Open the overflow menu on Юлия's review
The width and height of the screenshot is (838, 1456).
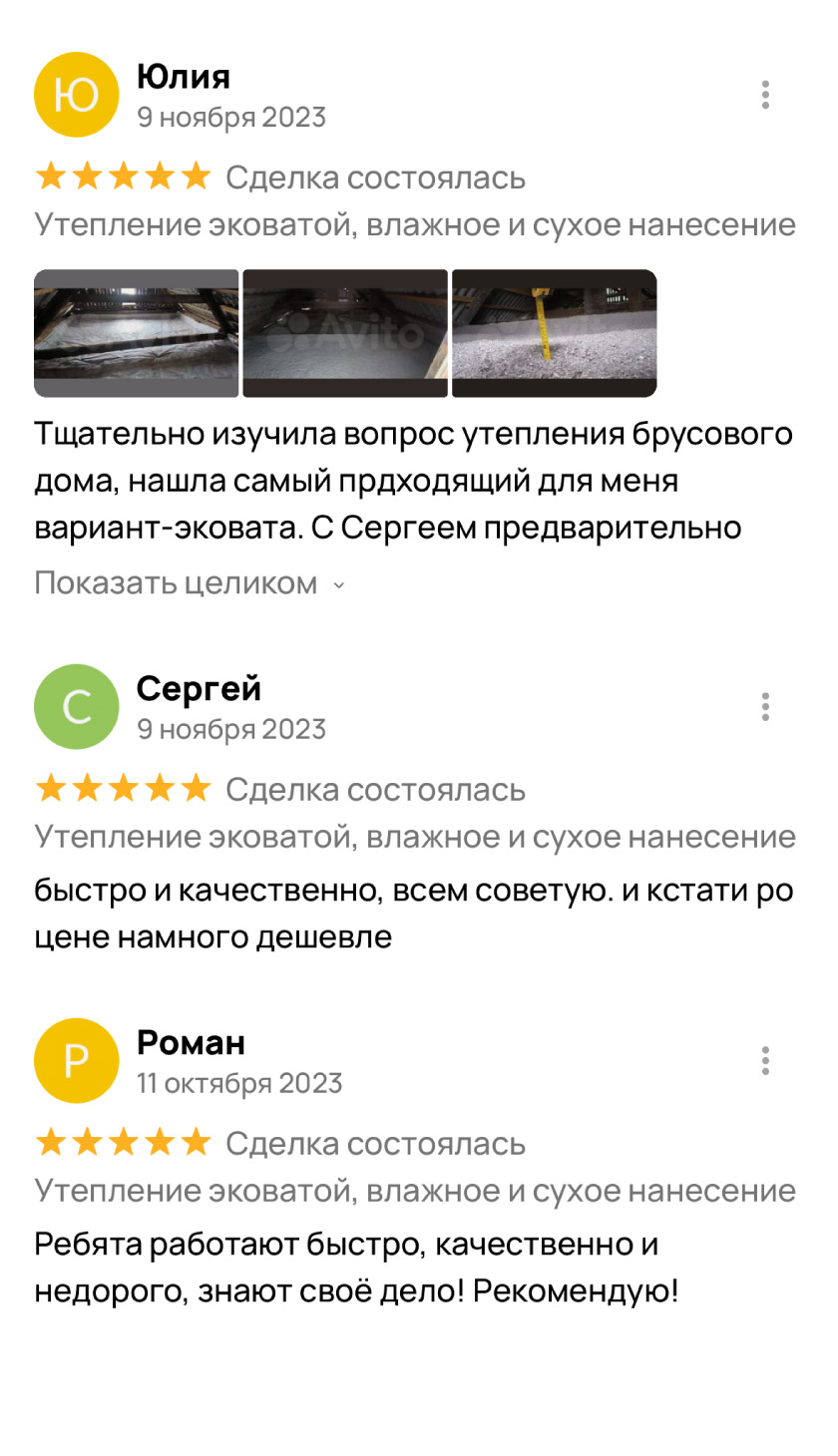tap(765, 95)
